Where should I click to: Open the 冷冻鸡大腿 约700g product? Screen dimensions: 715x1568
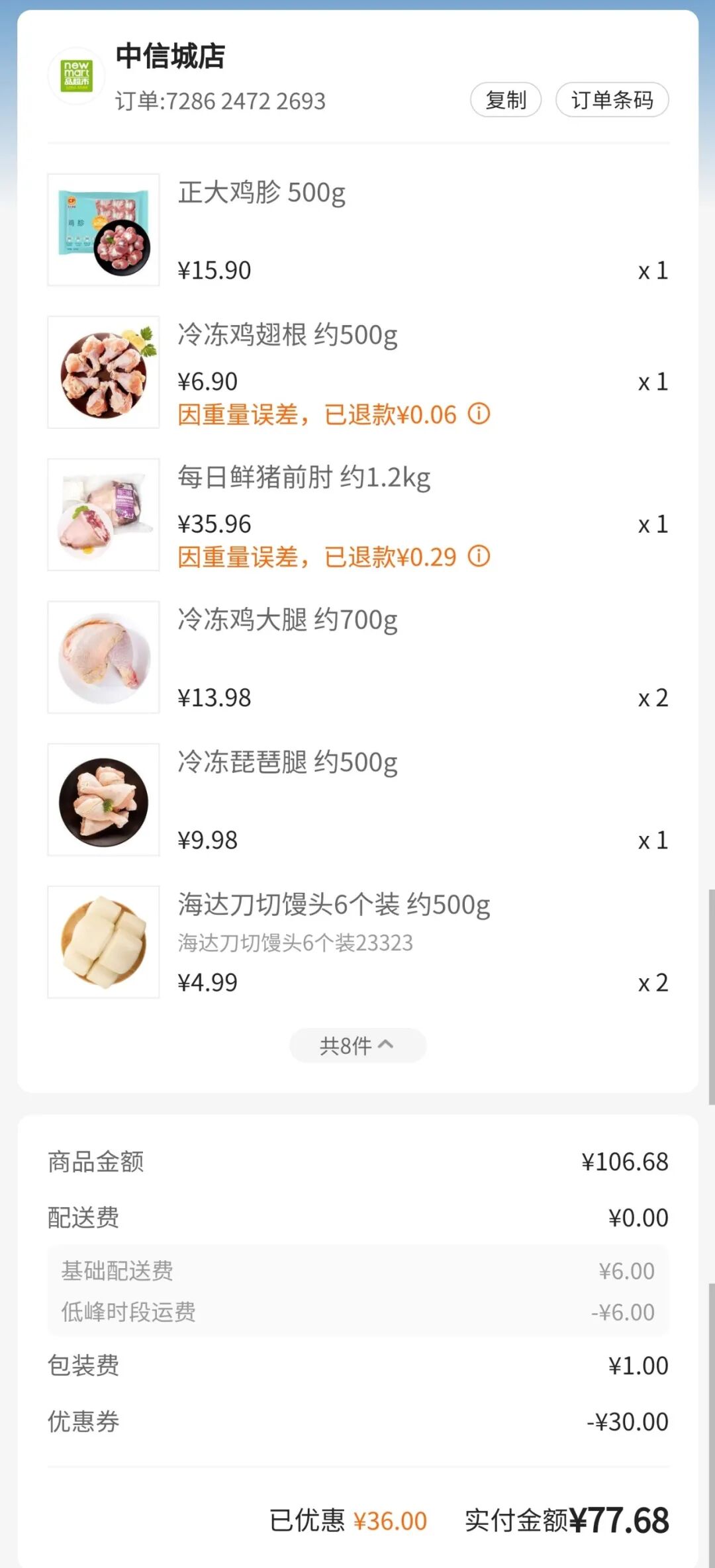pos(287,620)
